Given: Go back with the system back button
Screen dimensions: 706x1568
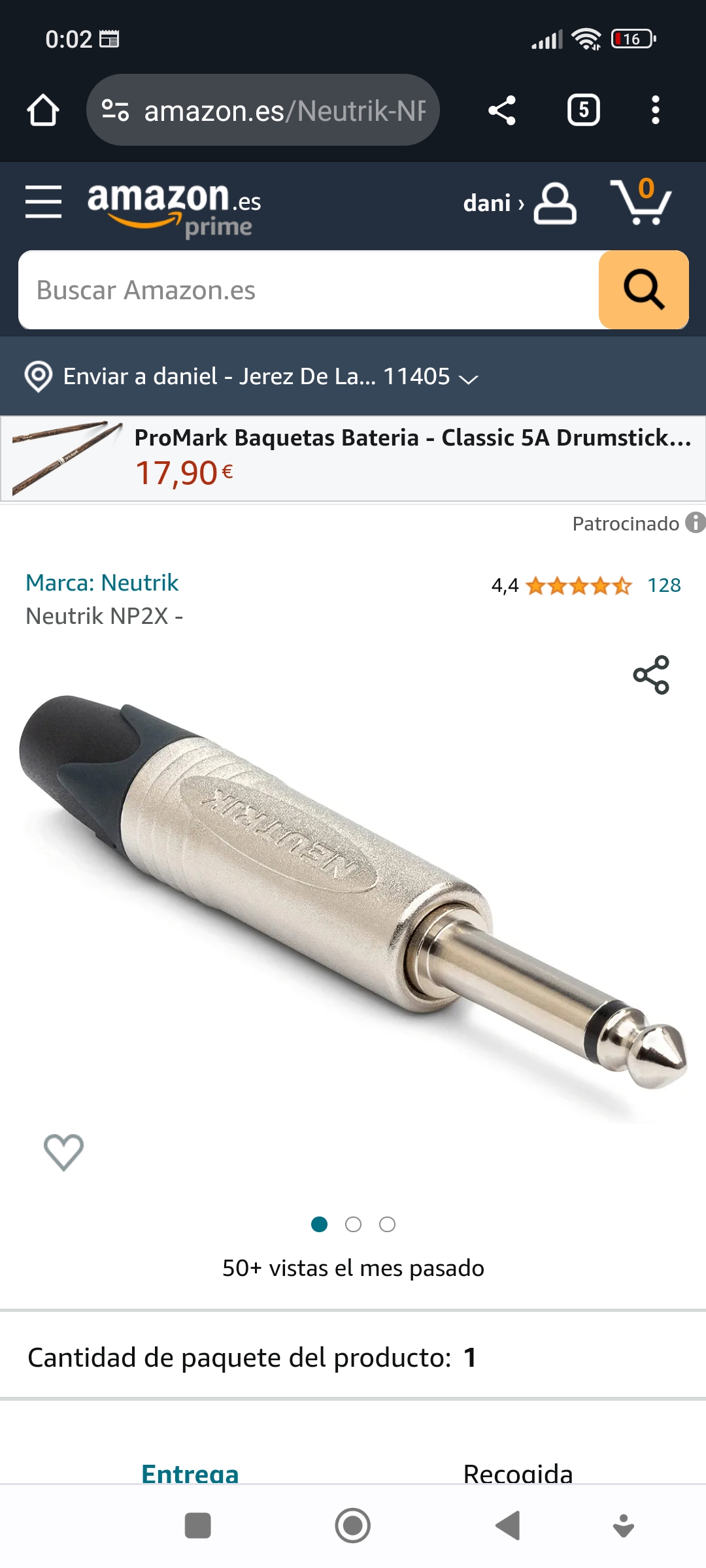Looking at the screenshot, I should 508,1526.
